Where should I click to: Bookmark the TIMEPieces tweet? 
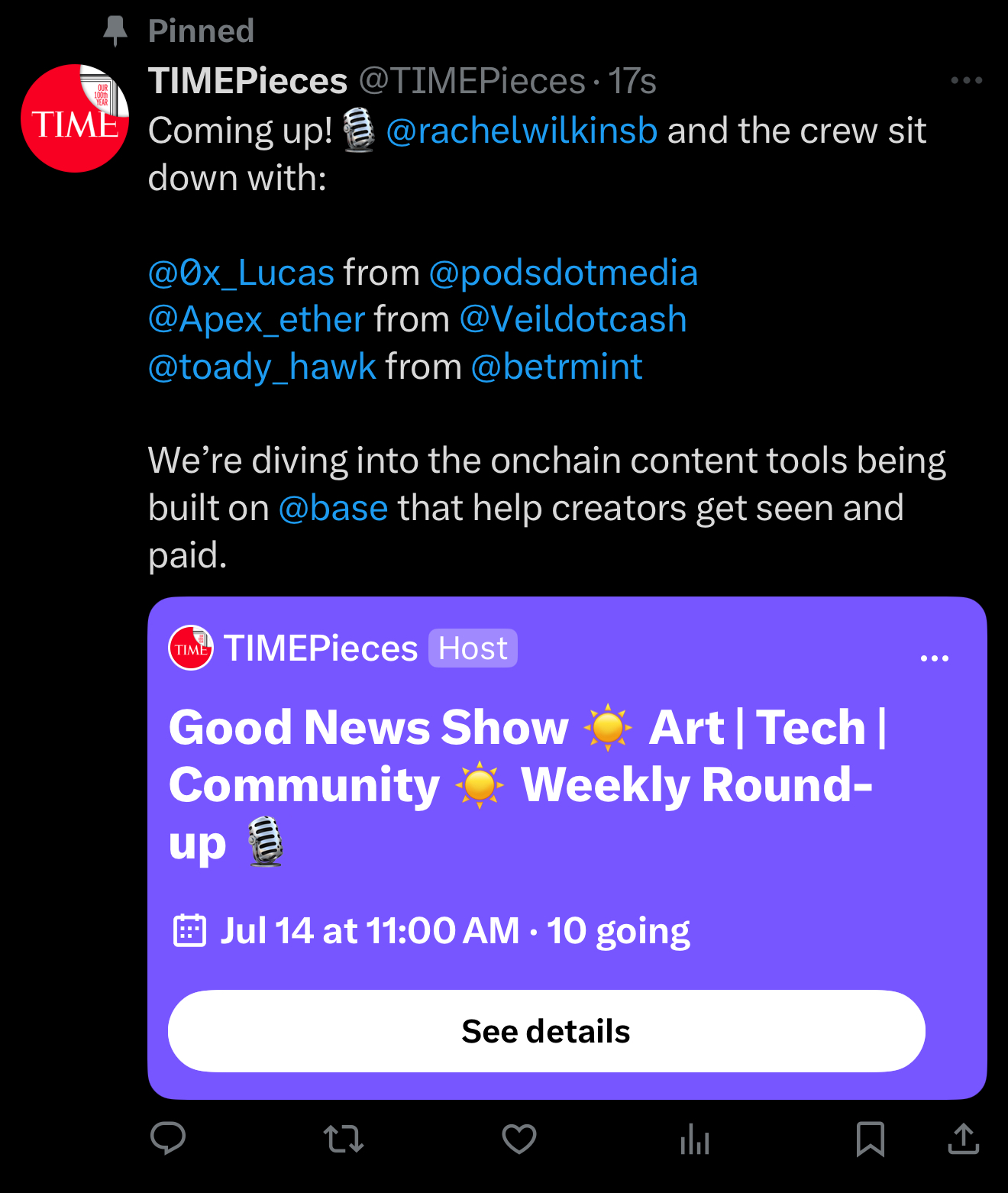(870, 1139)
